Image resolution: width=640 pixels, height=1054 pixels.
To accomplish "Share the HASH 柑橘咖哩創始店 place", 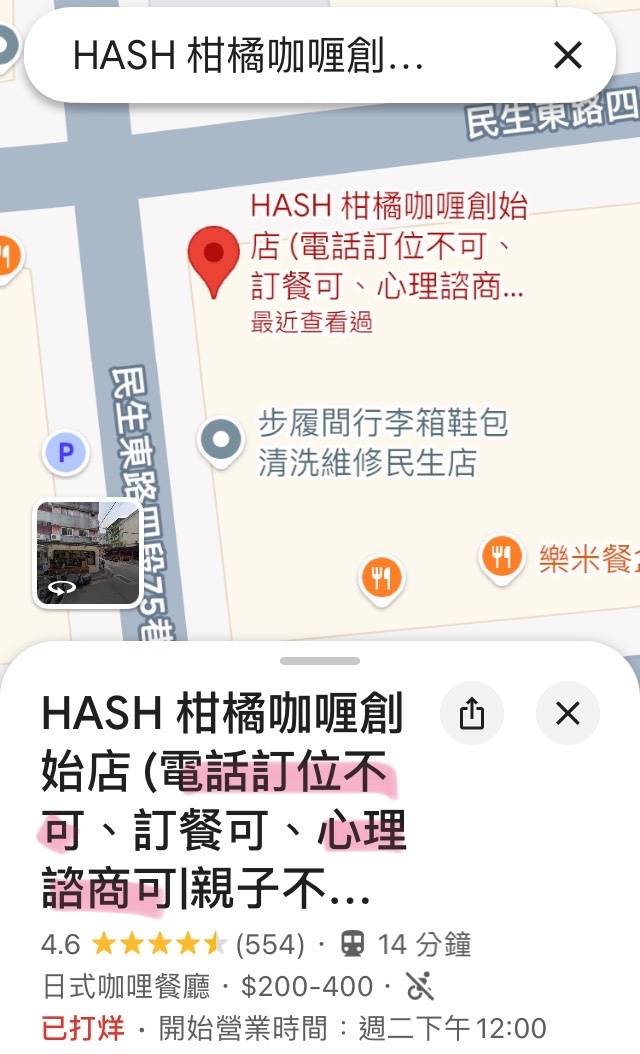I will 471,714.
